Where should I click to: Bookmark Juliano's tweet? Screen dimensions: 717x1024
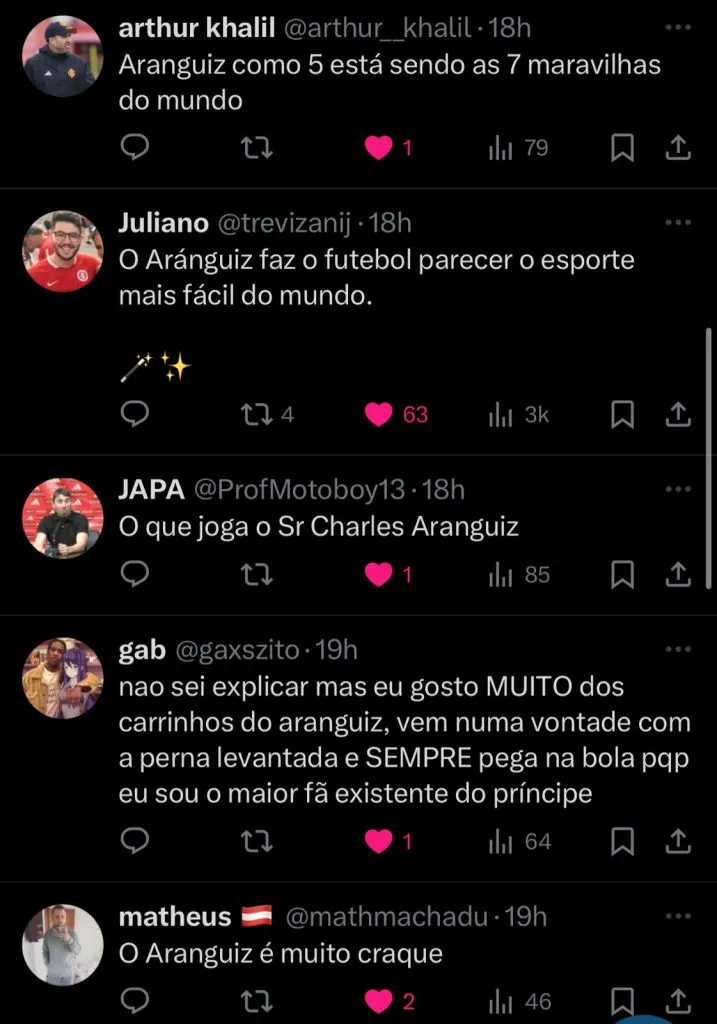point(623,414)
